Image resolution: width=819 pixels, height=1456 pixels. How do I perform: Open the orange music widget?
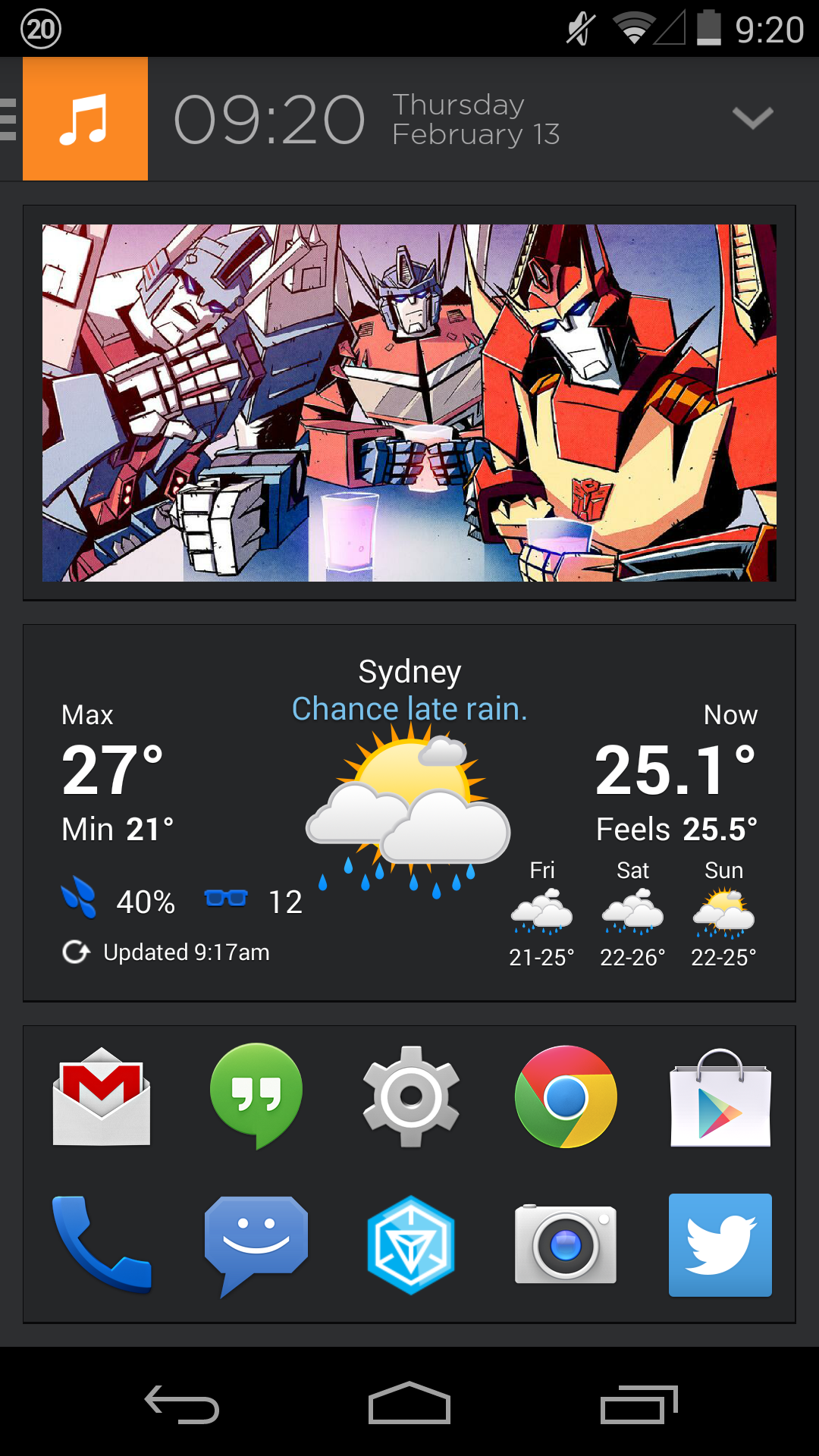[85, 119]
